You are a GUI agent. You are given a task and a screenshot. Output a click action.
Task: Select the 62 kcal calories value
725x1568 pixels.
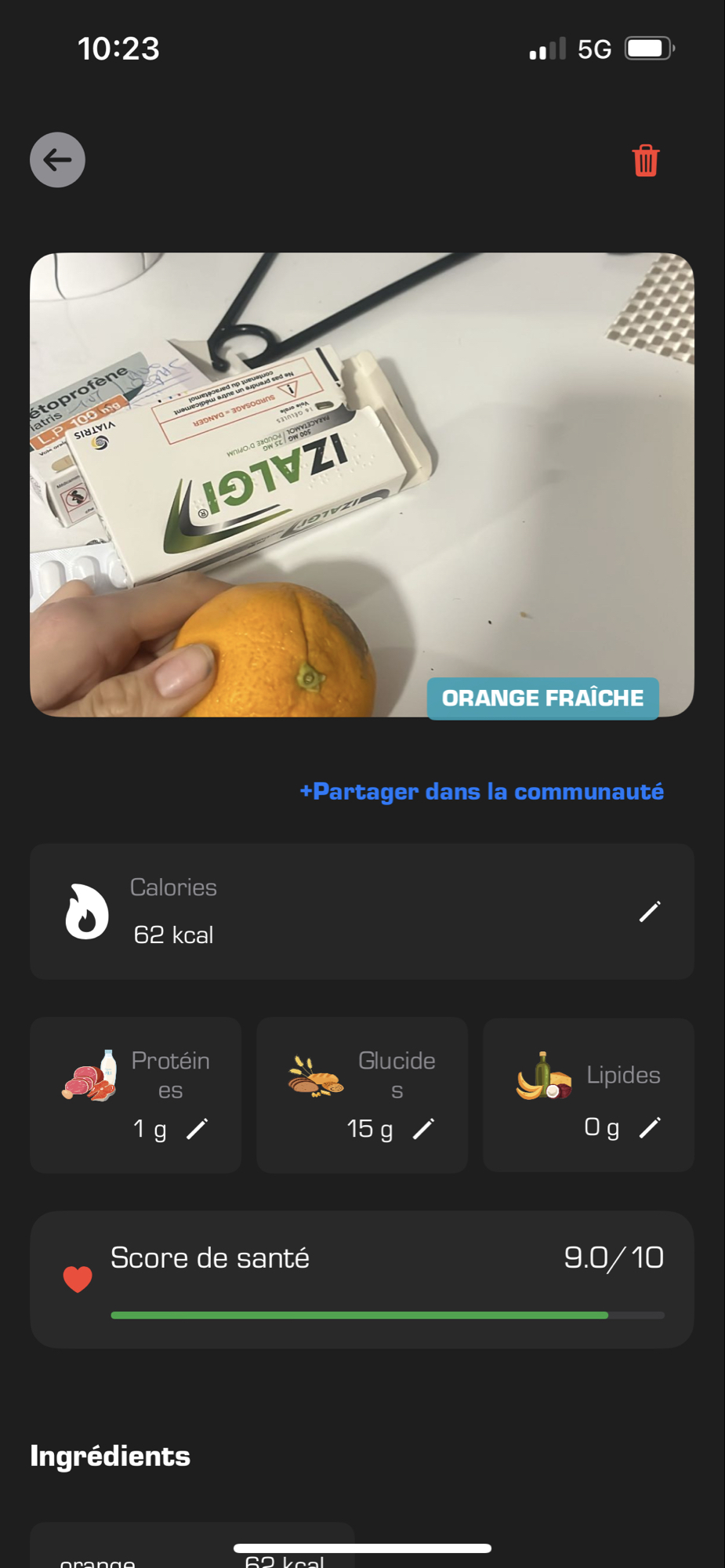[x=173, y=935]
